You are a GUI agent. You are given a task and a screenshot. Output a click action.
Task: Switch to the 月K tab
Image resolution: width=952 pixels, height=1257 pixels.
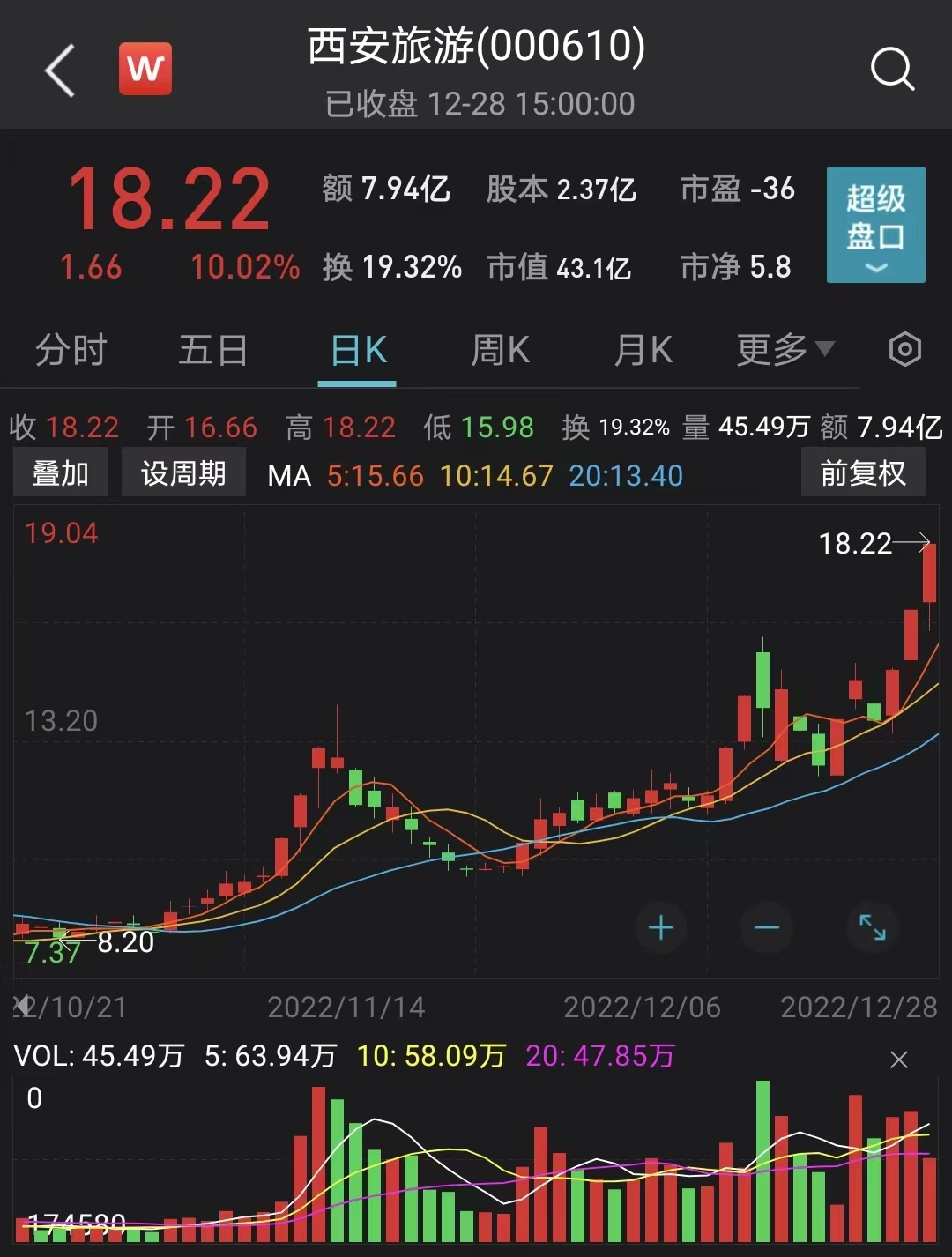[643, 350]
